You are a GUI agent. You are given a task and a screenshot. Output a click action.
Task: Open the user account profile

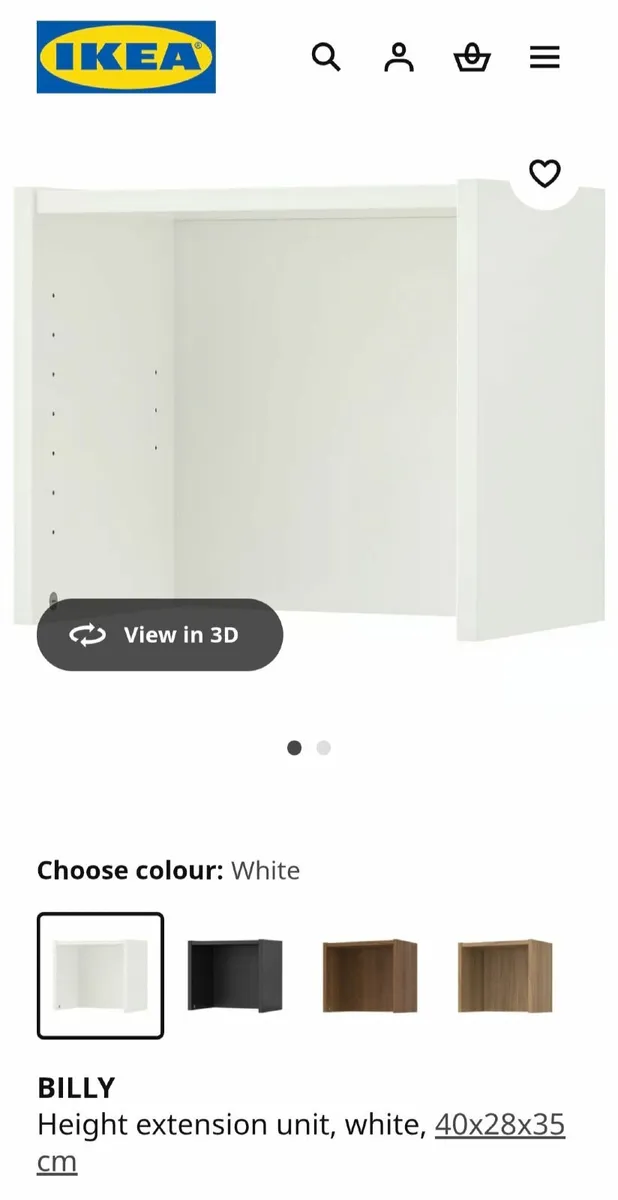click(398, 58)
